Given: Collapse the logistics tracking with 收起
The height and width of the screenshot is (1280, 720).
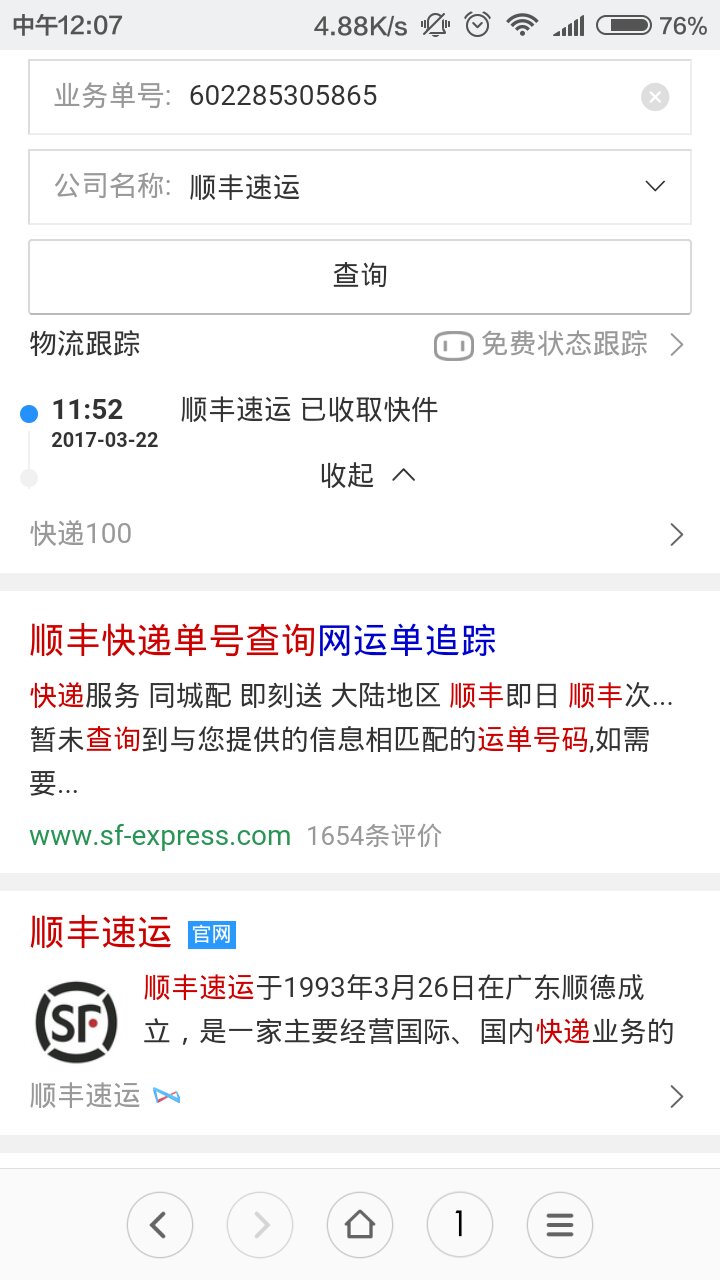Looking at the screenshot, I should click(x=366, y=476).
